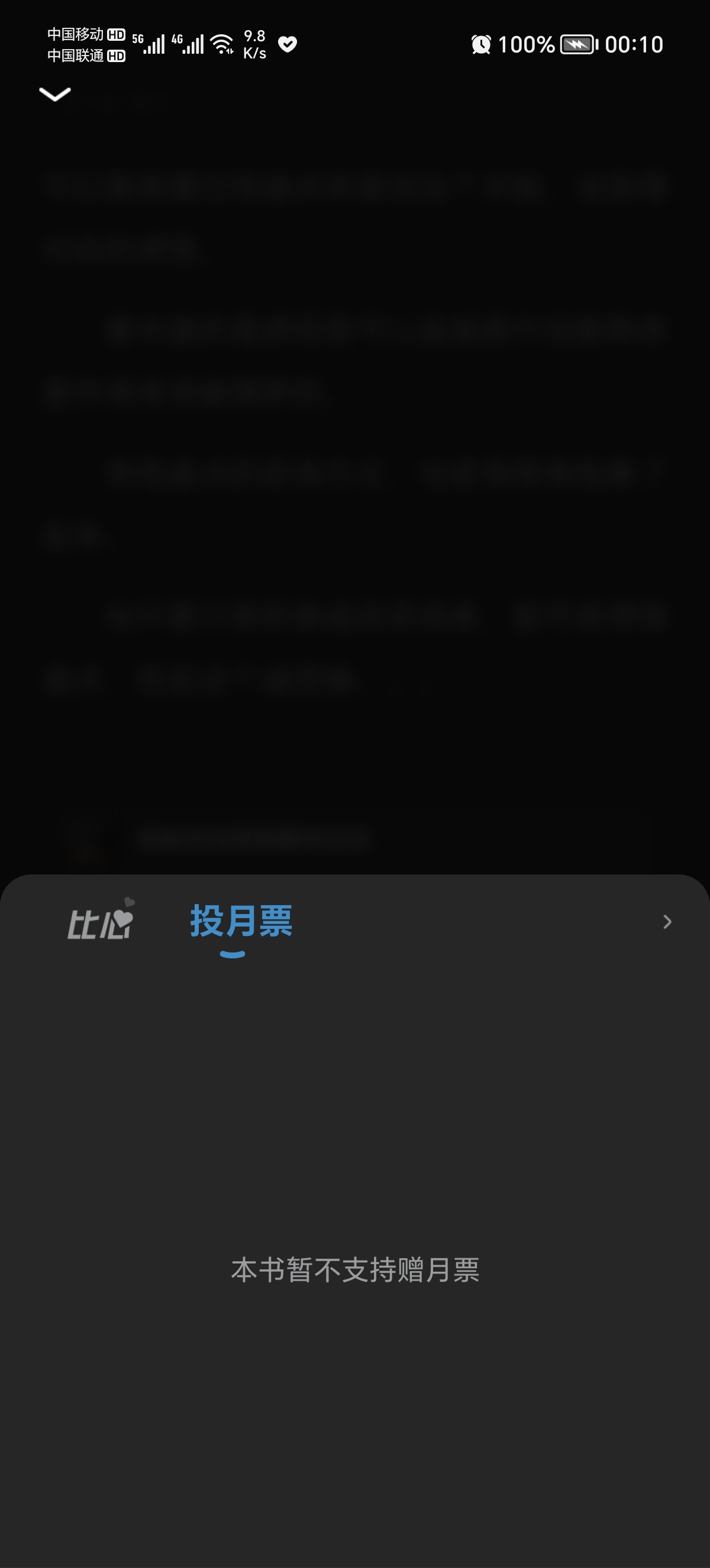Collapse the panel with the down chevron
The width and height of the screenshot is (710, 1568).
[55, 94]
